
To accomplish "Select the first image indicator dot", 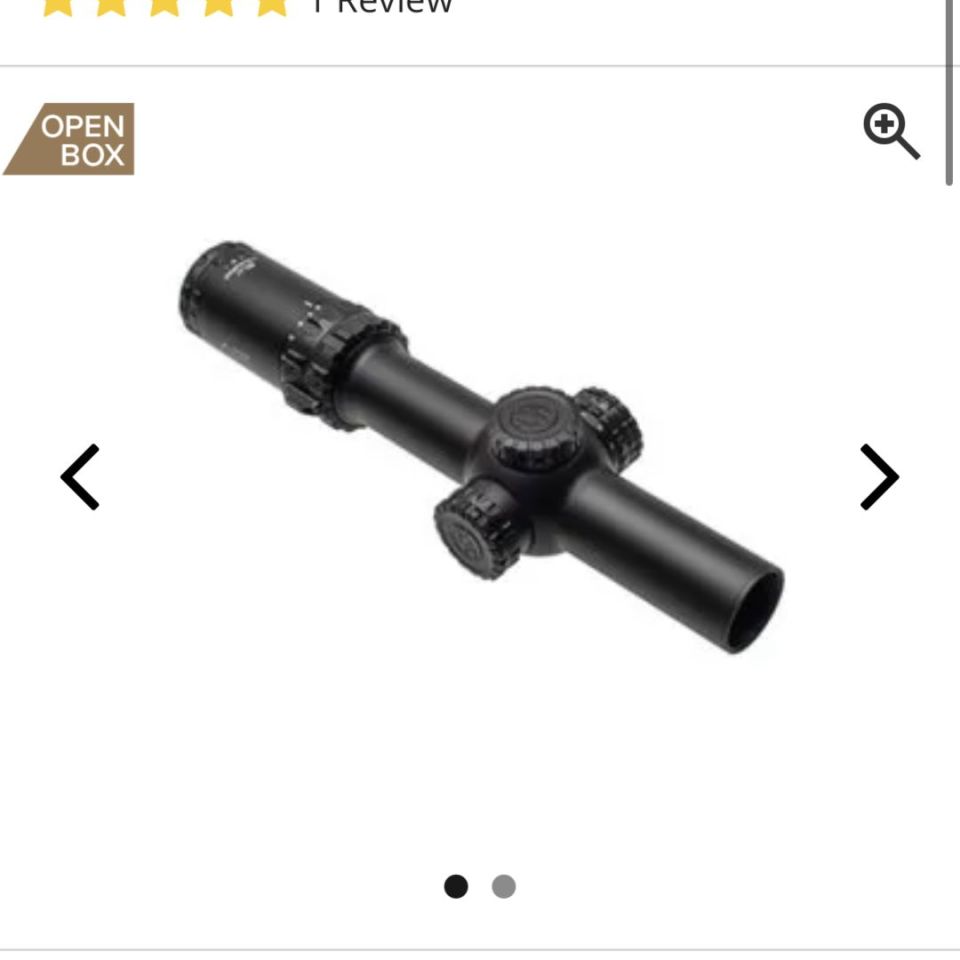I will coord(456,887).
